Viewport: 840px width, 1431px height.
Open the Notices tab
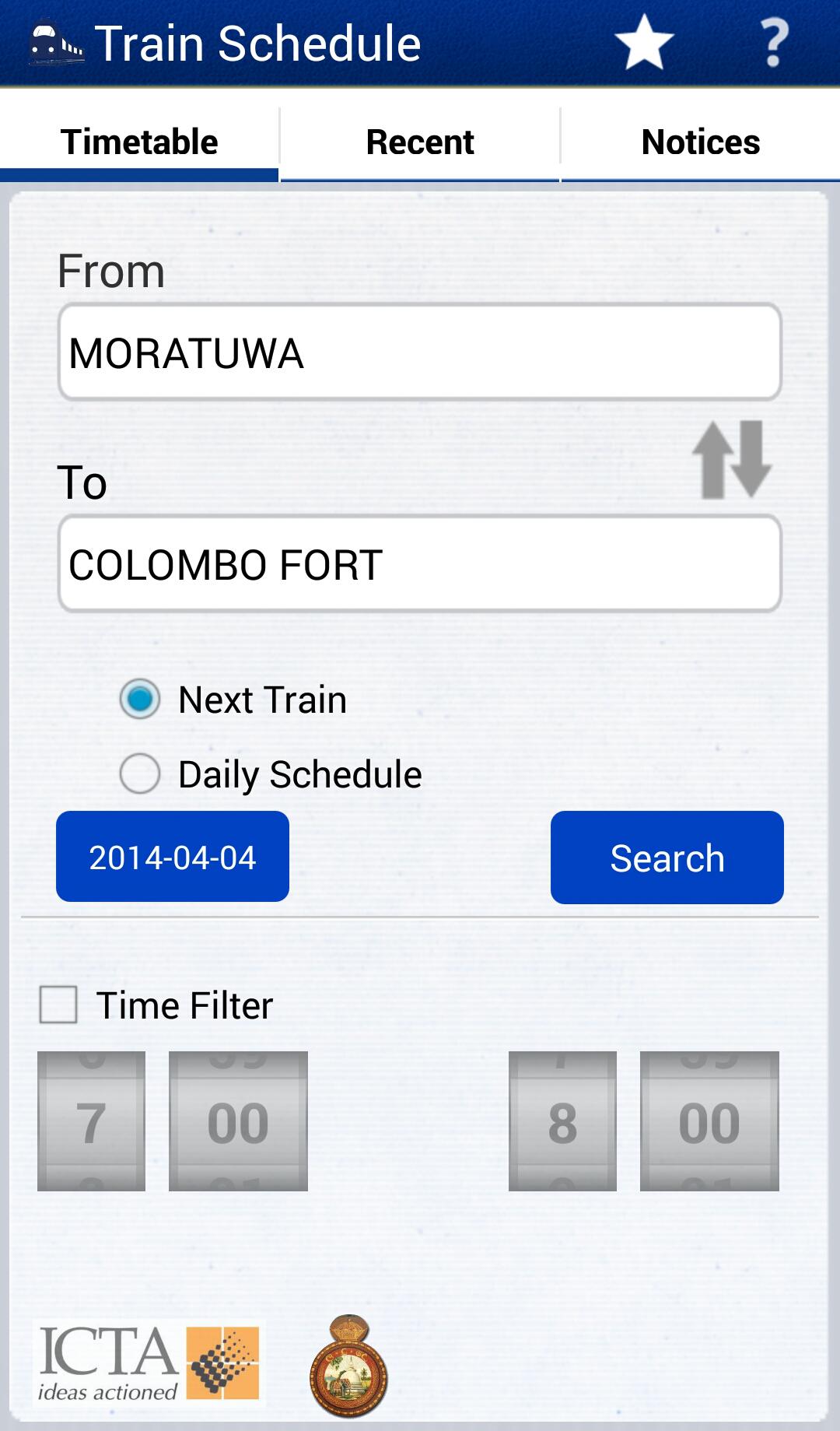pyautogui.click(x=698, y=141)
